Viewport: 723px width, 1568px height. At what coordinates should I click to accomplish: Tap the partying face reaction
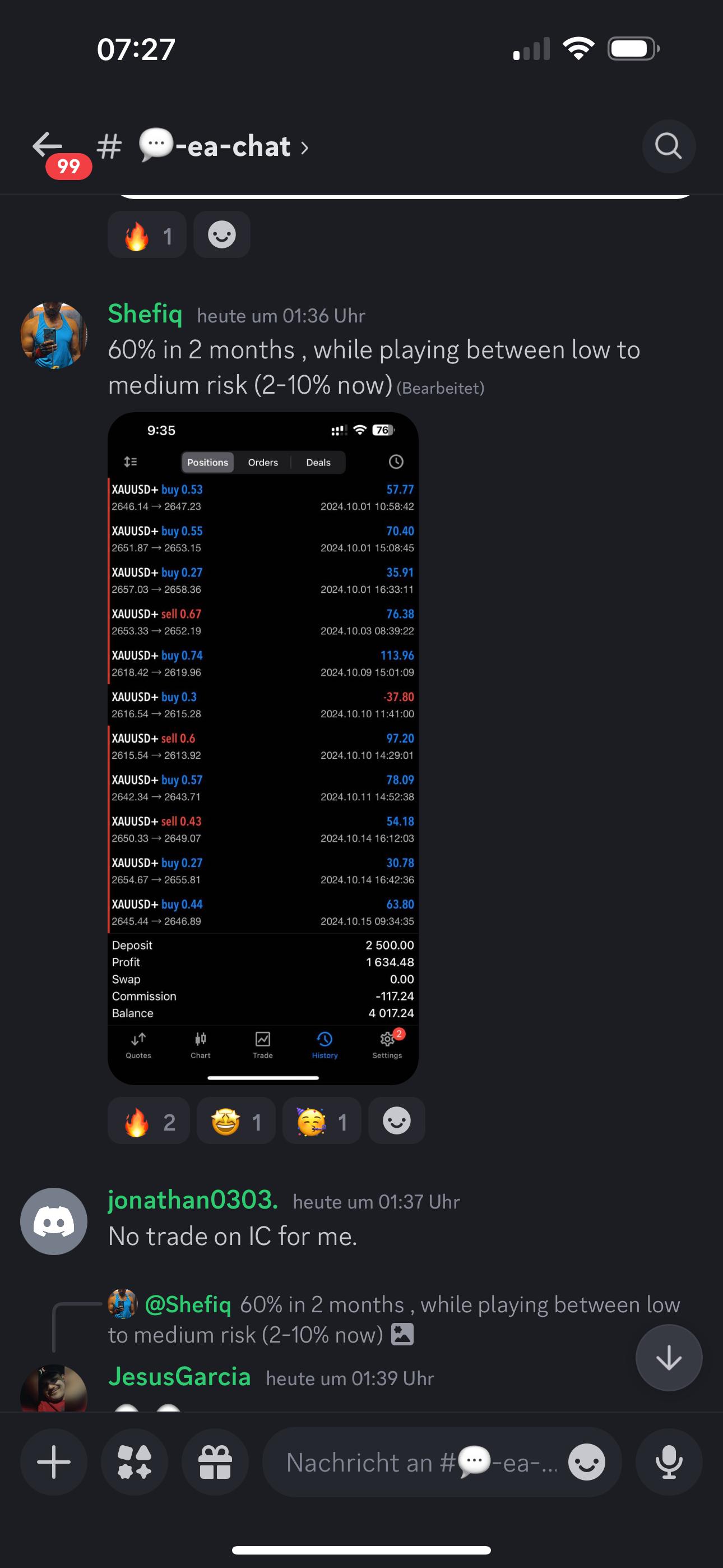[x=321, y=1121]
